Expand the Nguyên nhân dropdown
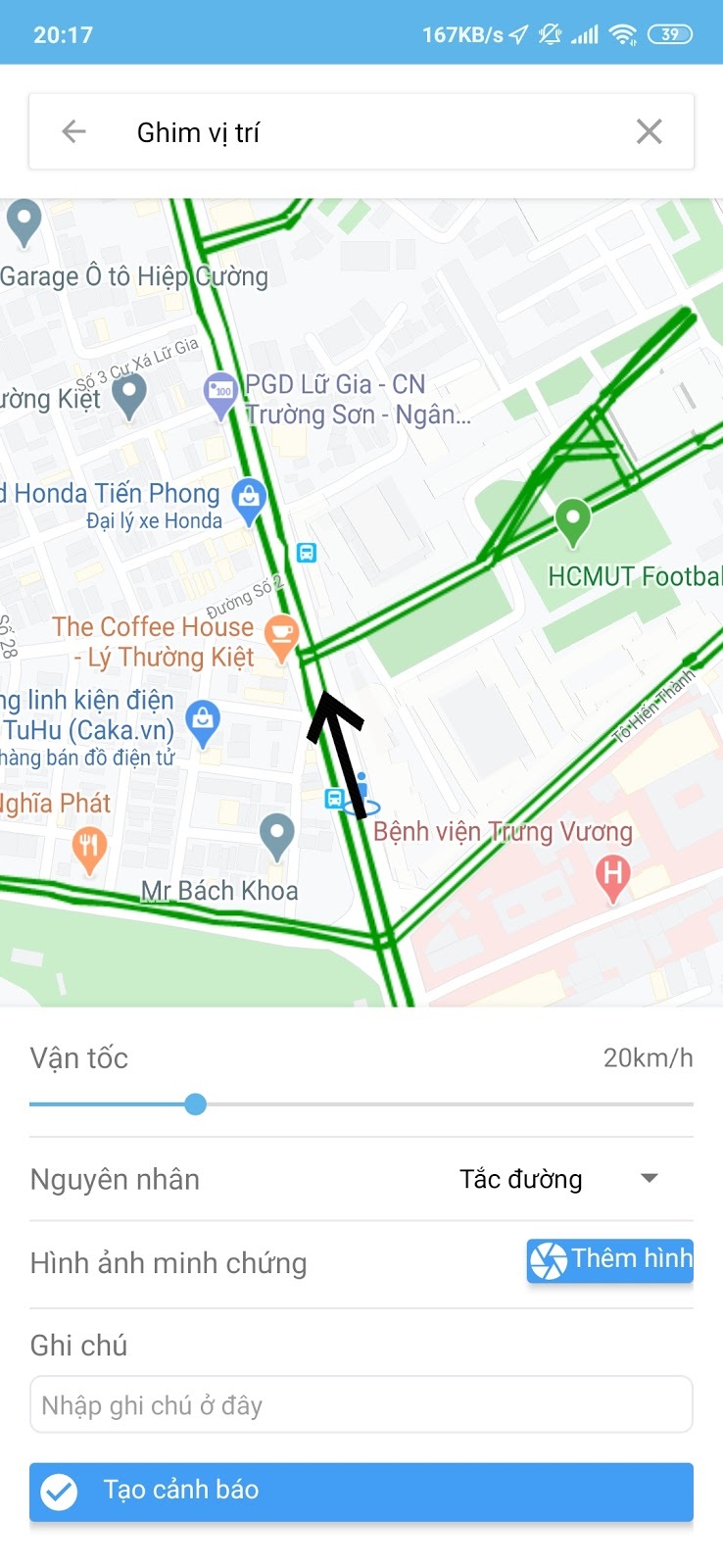The image size is (723, 1568). coord(649,1178)
